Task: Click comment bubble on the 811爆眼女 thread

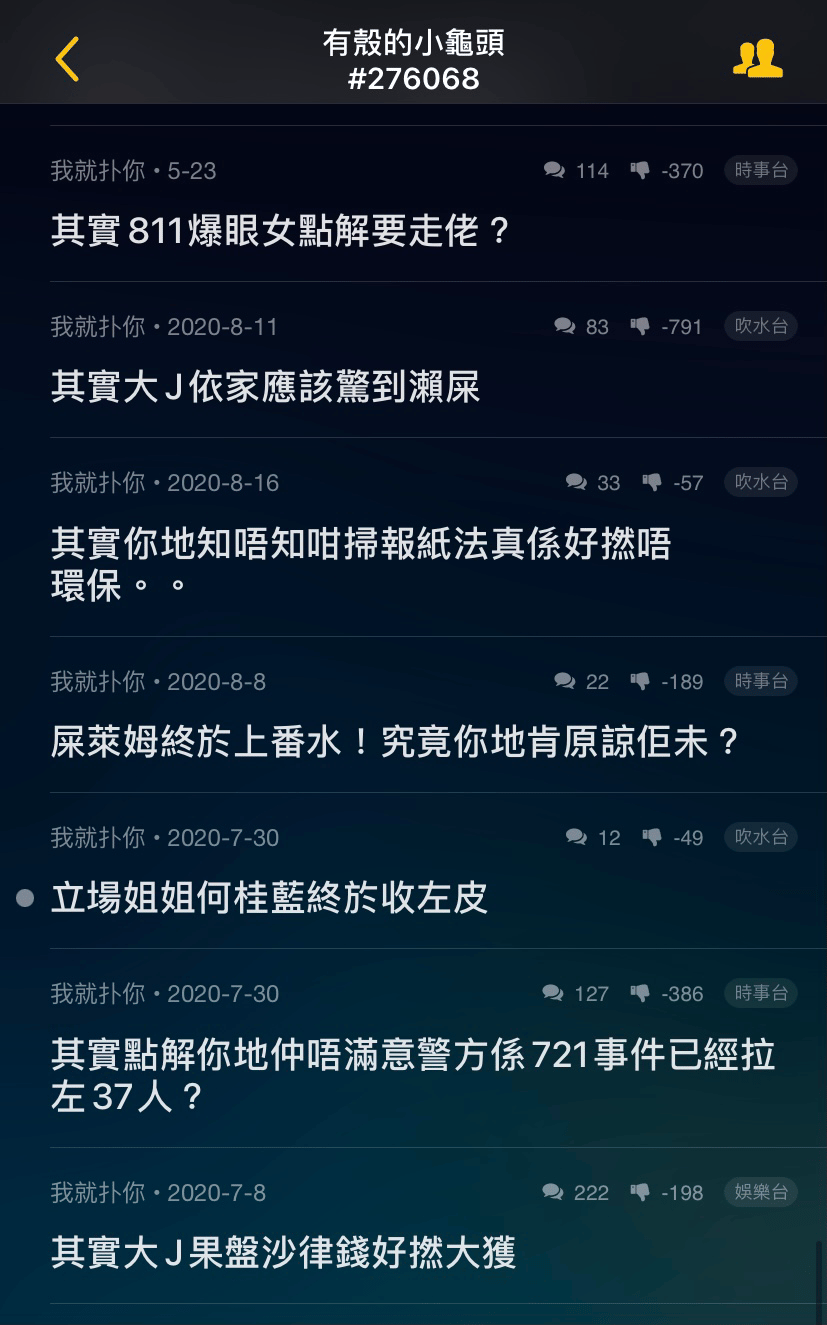Action: pos(555,170)
